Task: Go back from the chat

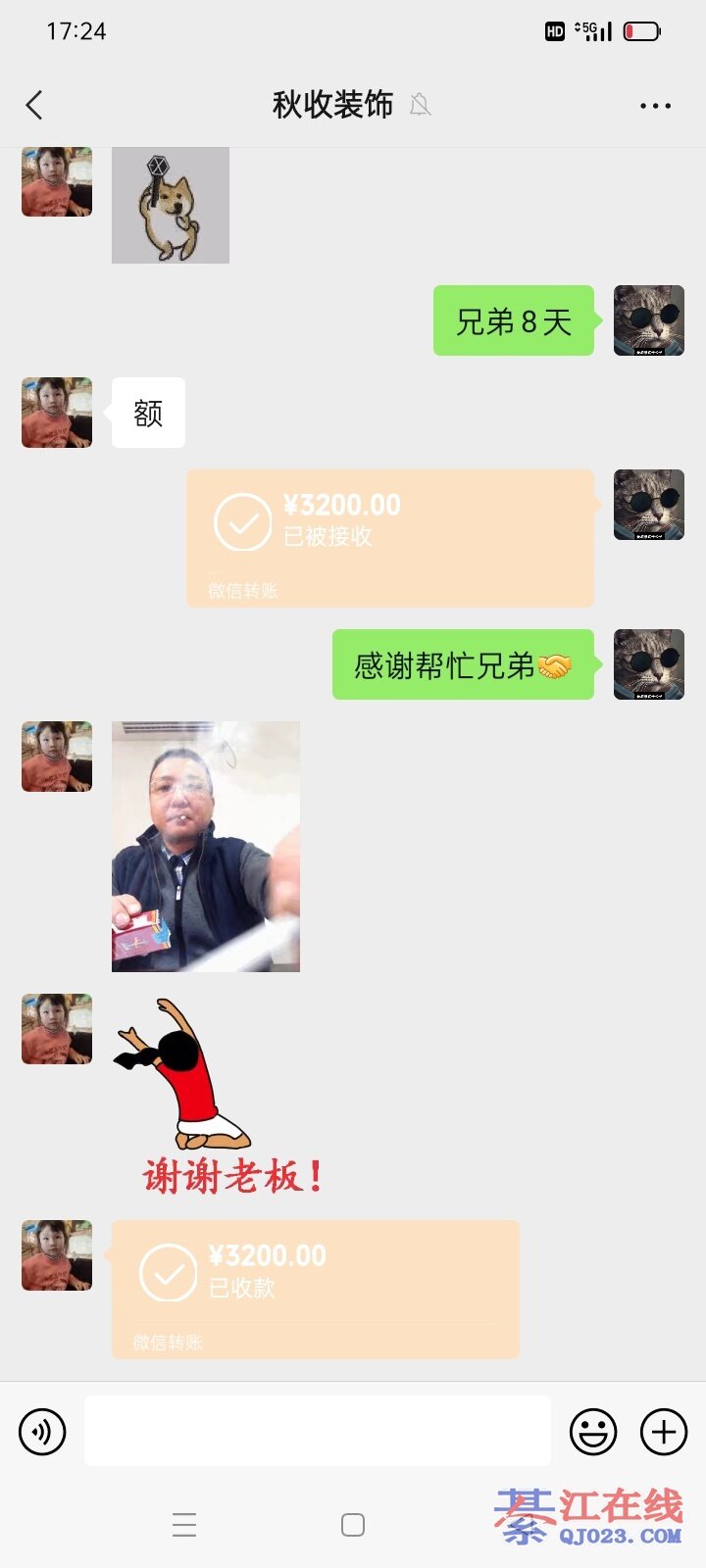Action: point(35,105)
